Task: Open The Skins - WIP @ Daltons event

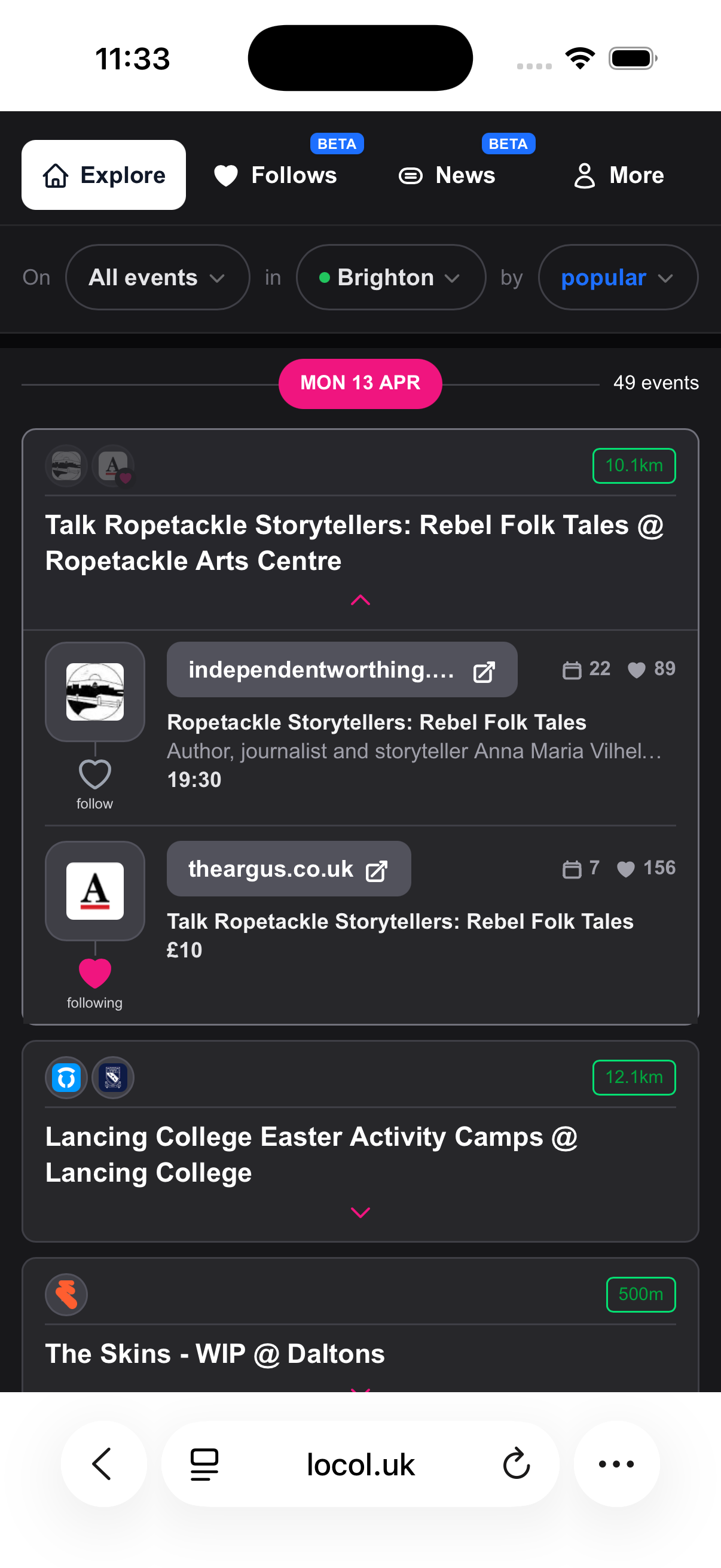Action: point(215,1354)
